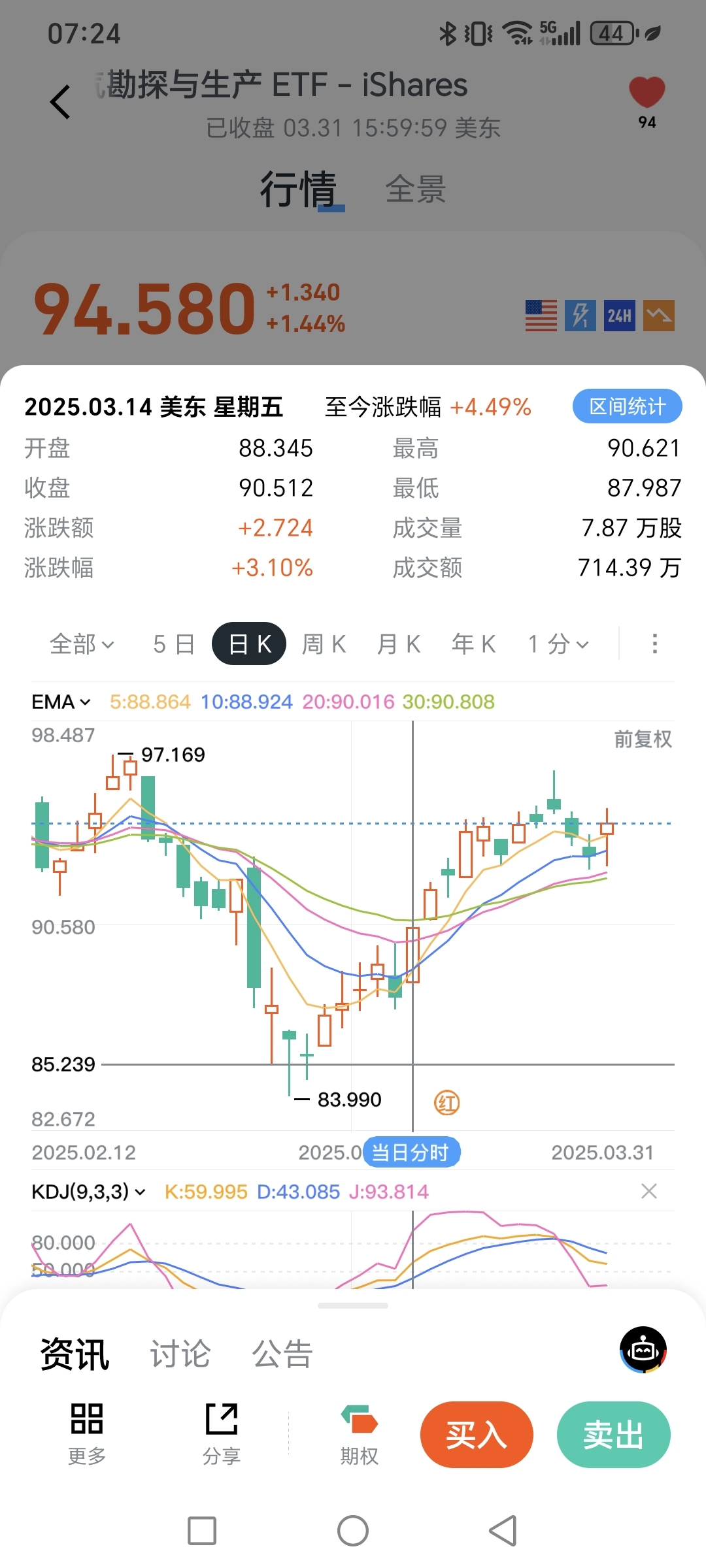706x1568 pixels.
Task: Toggle the 当日分时 intraday view
Action: click(x=411, y=1152)
